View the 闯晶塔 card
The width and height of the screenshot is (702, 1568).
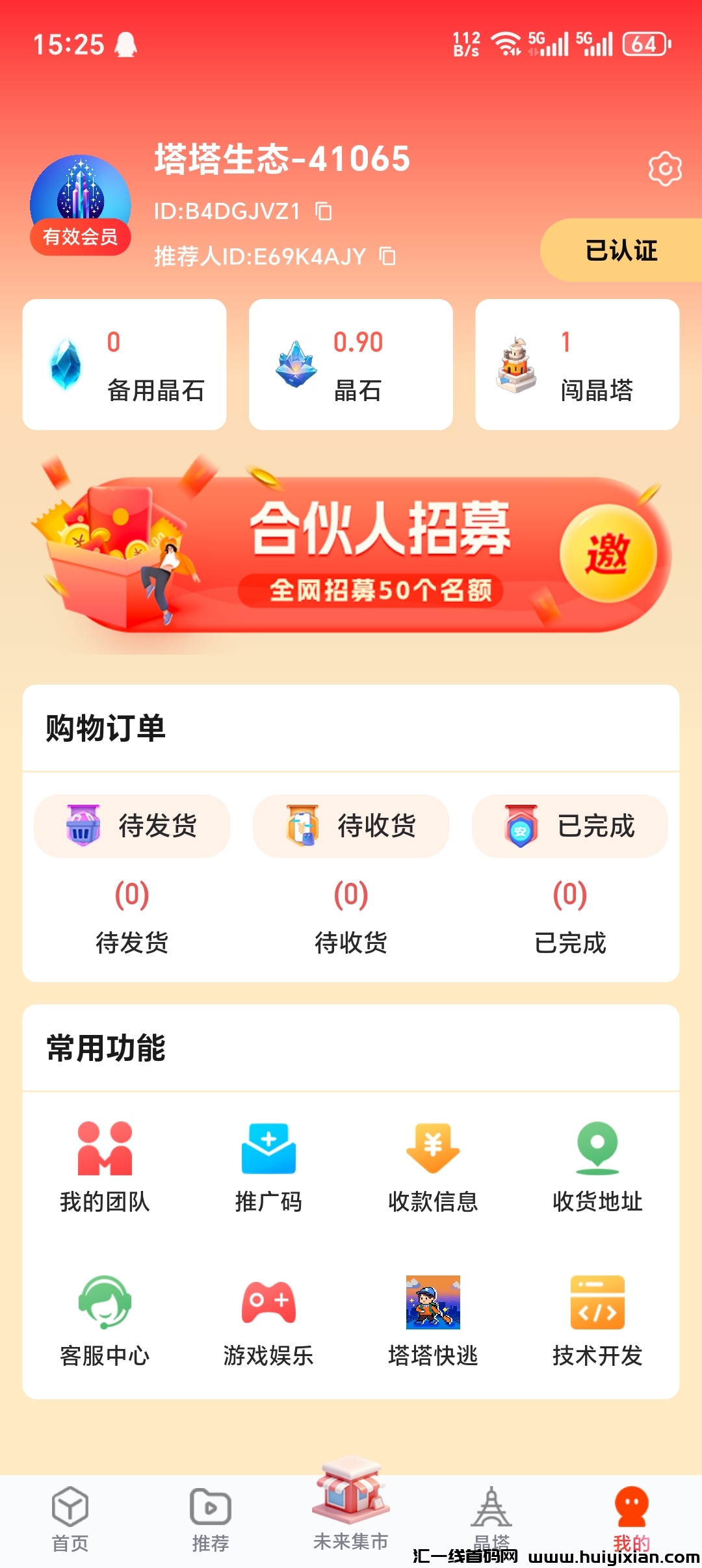click(577, 365)
